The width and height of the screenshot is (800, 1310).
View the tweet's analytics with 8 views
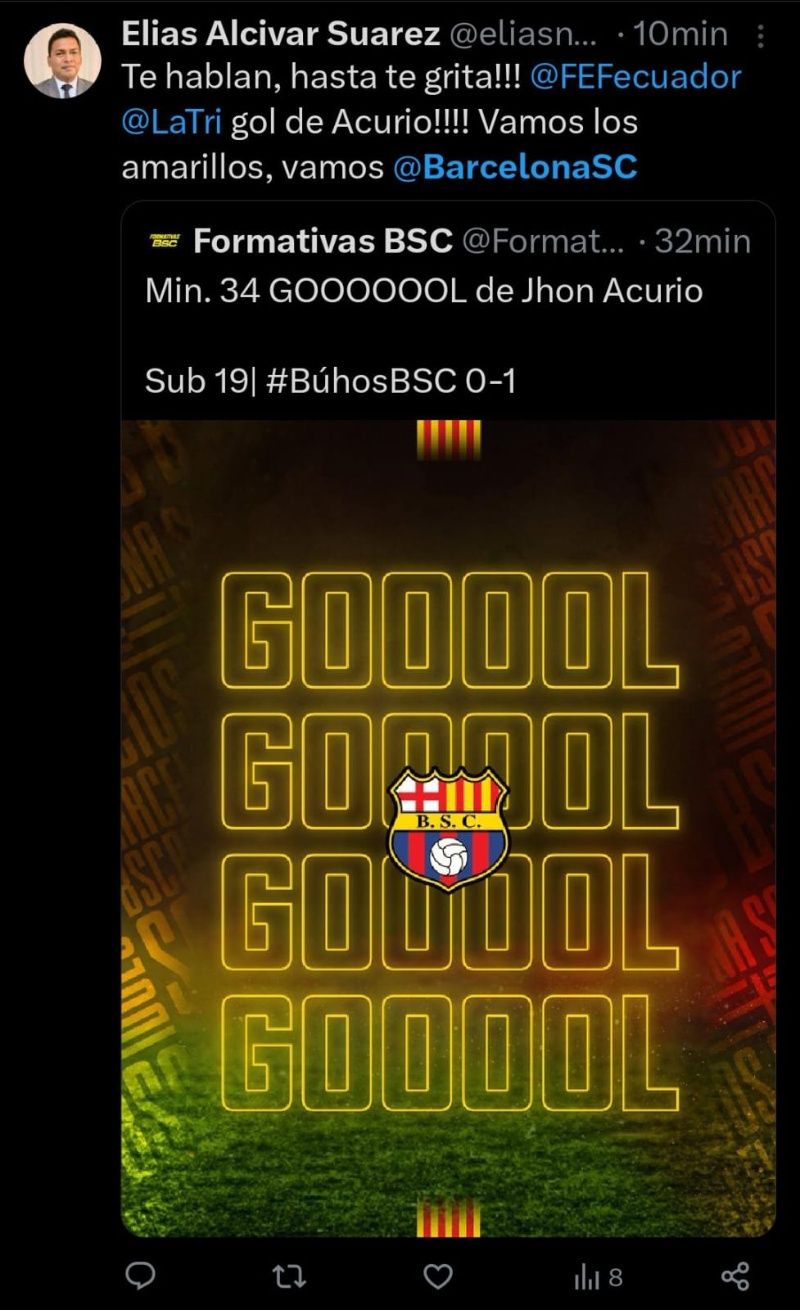pyautogui.click(x=597, y=1275)
